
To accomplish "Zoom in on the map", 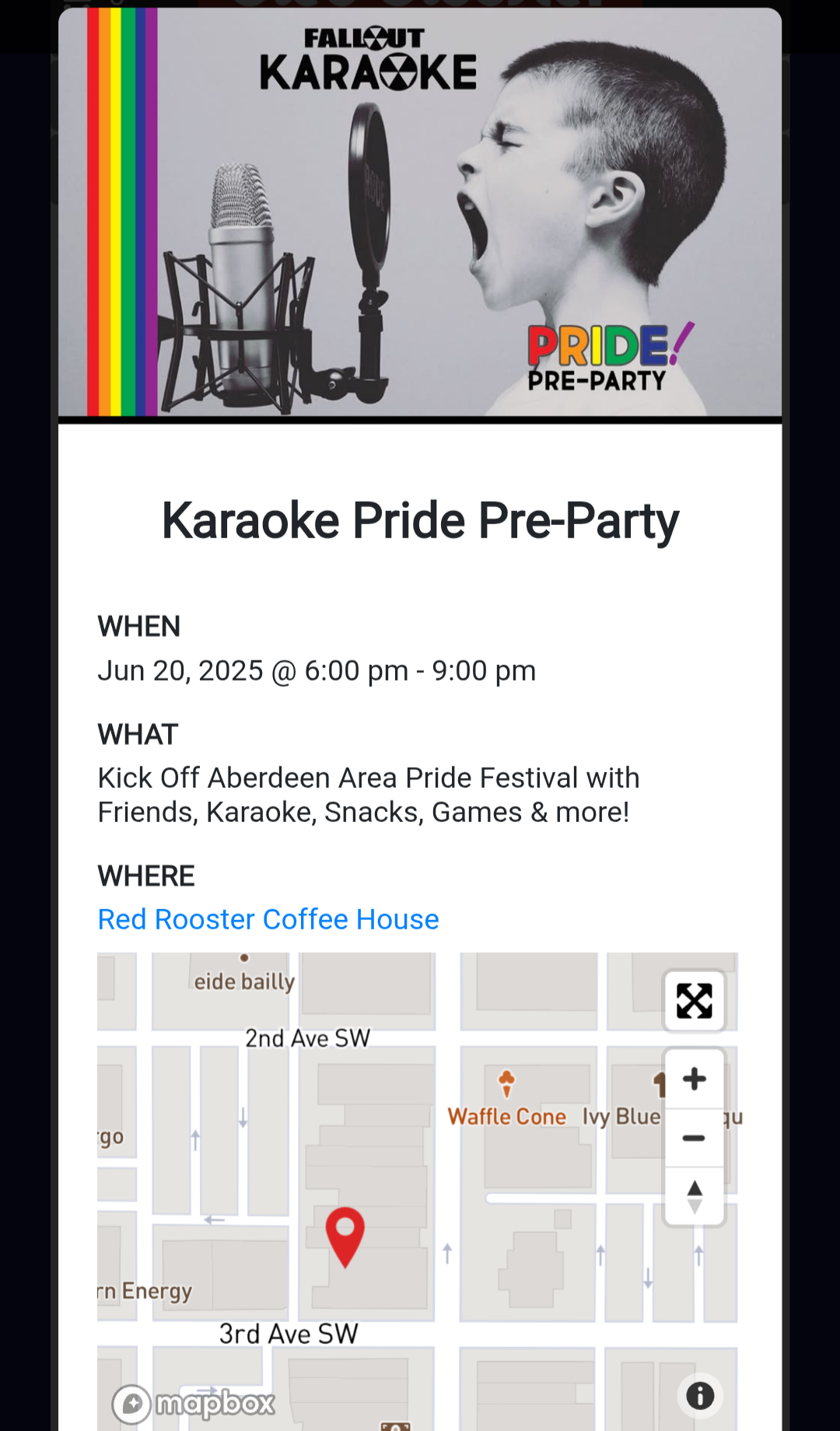I will (695, 1079).
